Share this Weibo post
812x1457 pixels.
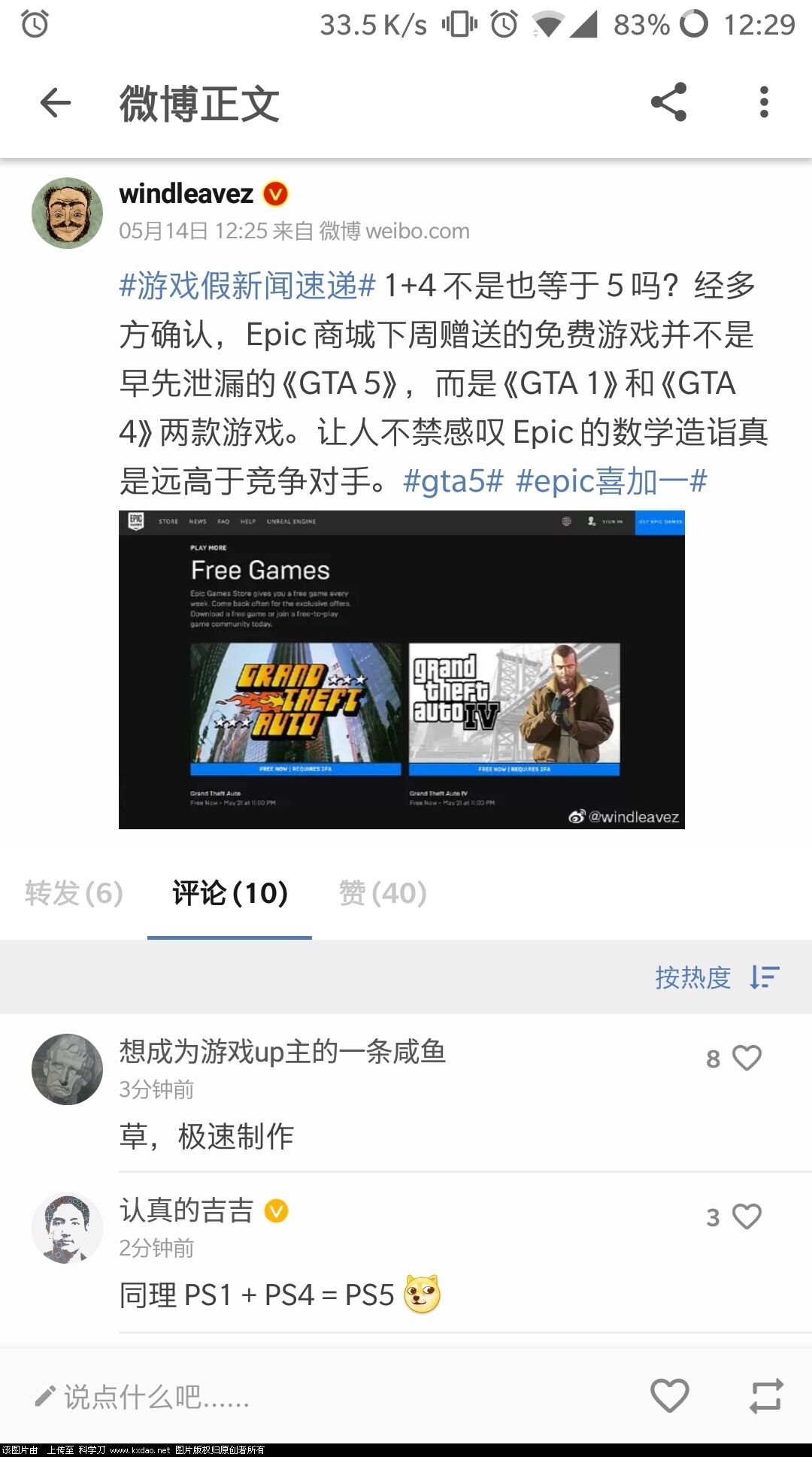tap(668, 102)
